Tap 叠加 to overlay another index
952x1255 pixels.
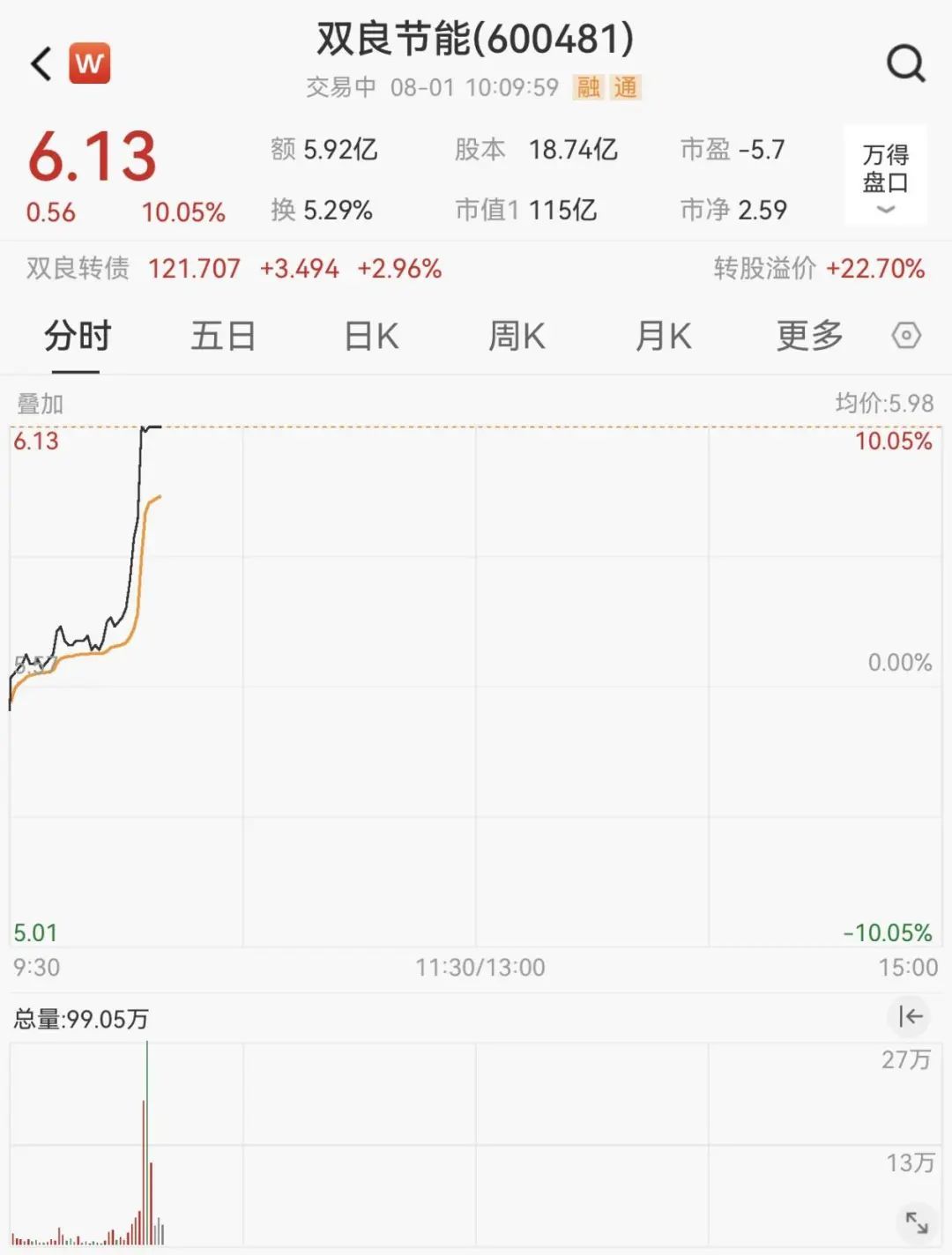coord(40,404)
